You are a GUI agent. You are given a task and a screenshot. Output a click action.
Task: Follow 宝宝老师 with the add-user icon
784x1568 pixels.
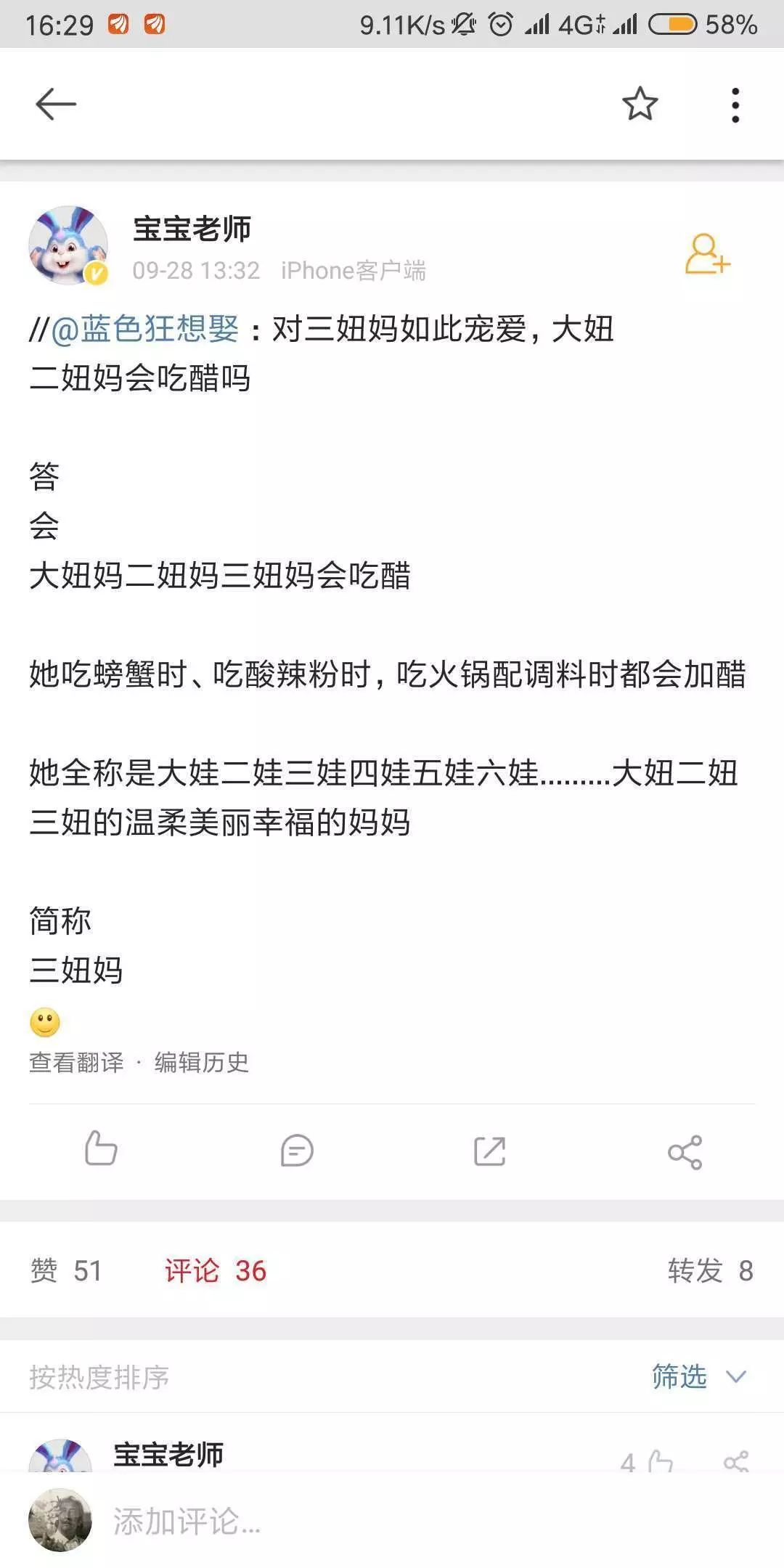click(706, 254)
